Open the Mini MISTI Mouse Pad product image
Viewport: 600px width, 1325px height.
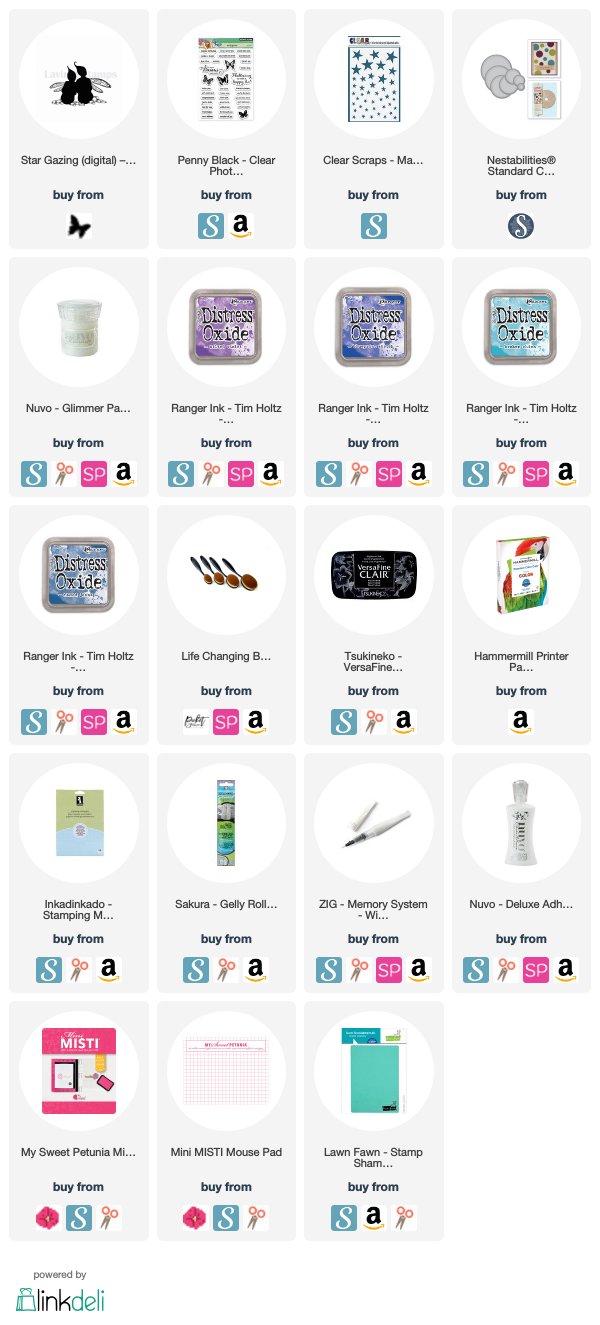click(226, 1071)
